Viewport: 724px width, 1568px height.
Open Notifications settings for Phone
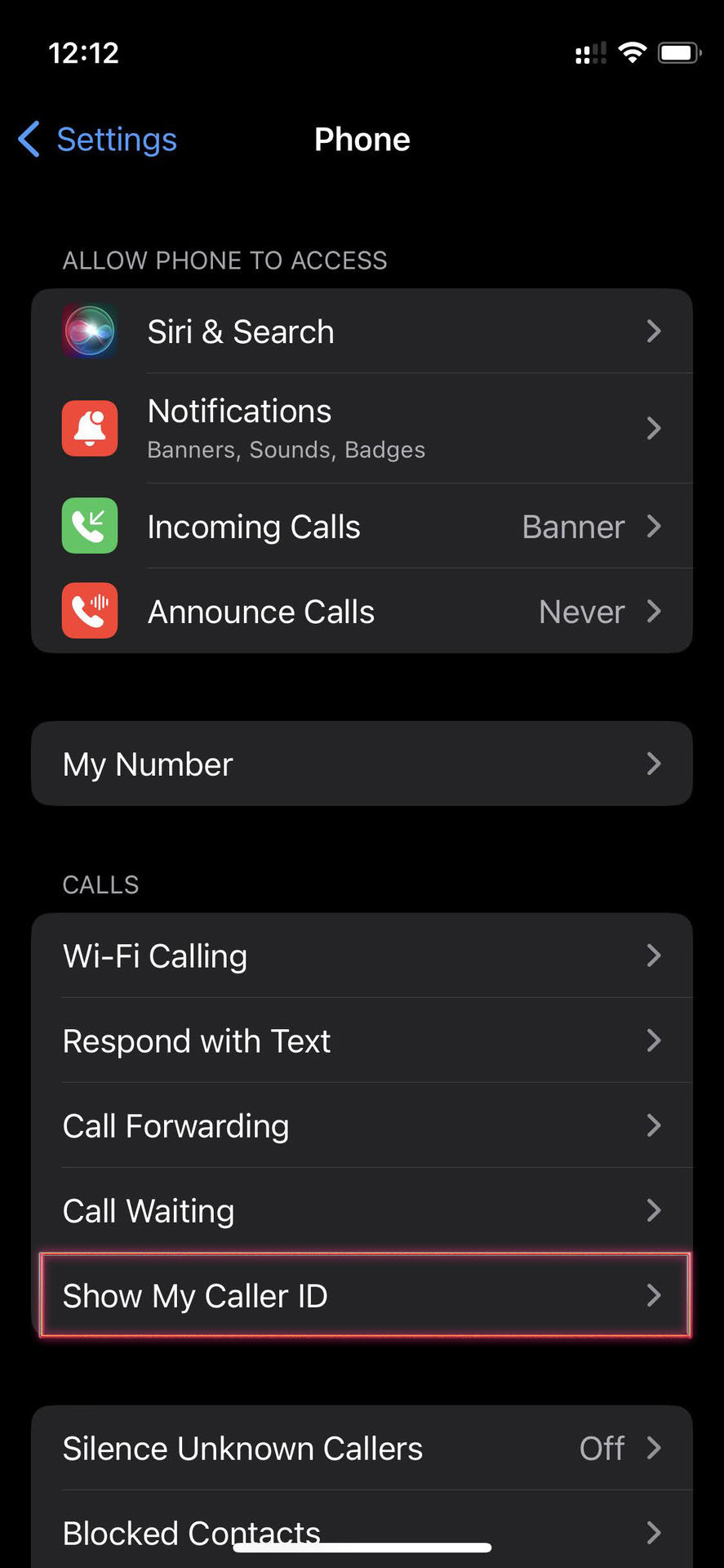coord(362,428)
